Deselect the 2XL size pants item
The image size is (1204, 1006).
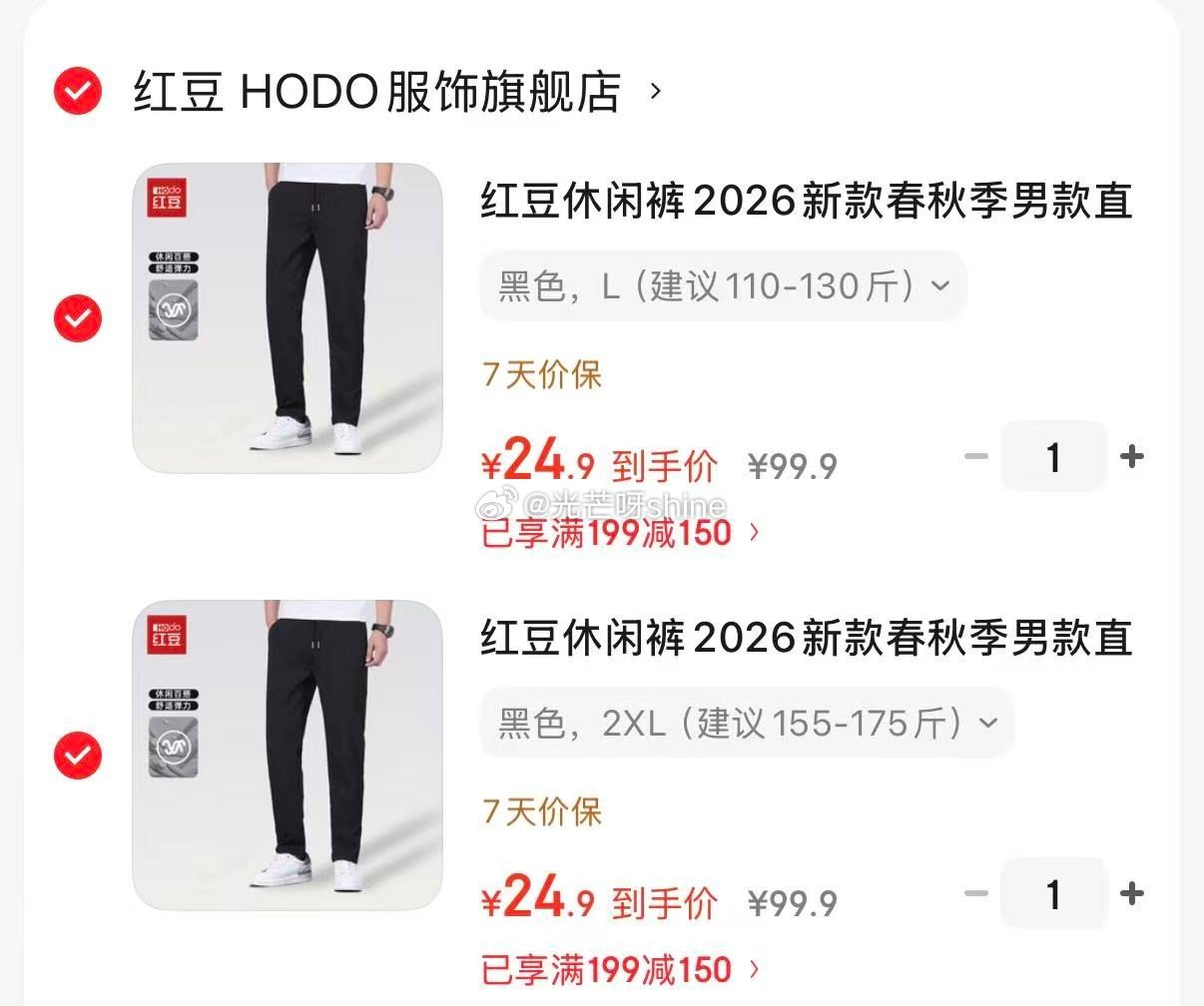(x=77, y=754)
